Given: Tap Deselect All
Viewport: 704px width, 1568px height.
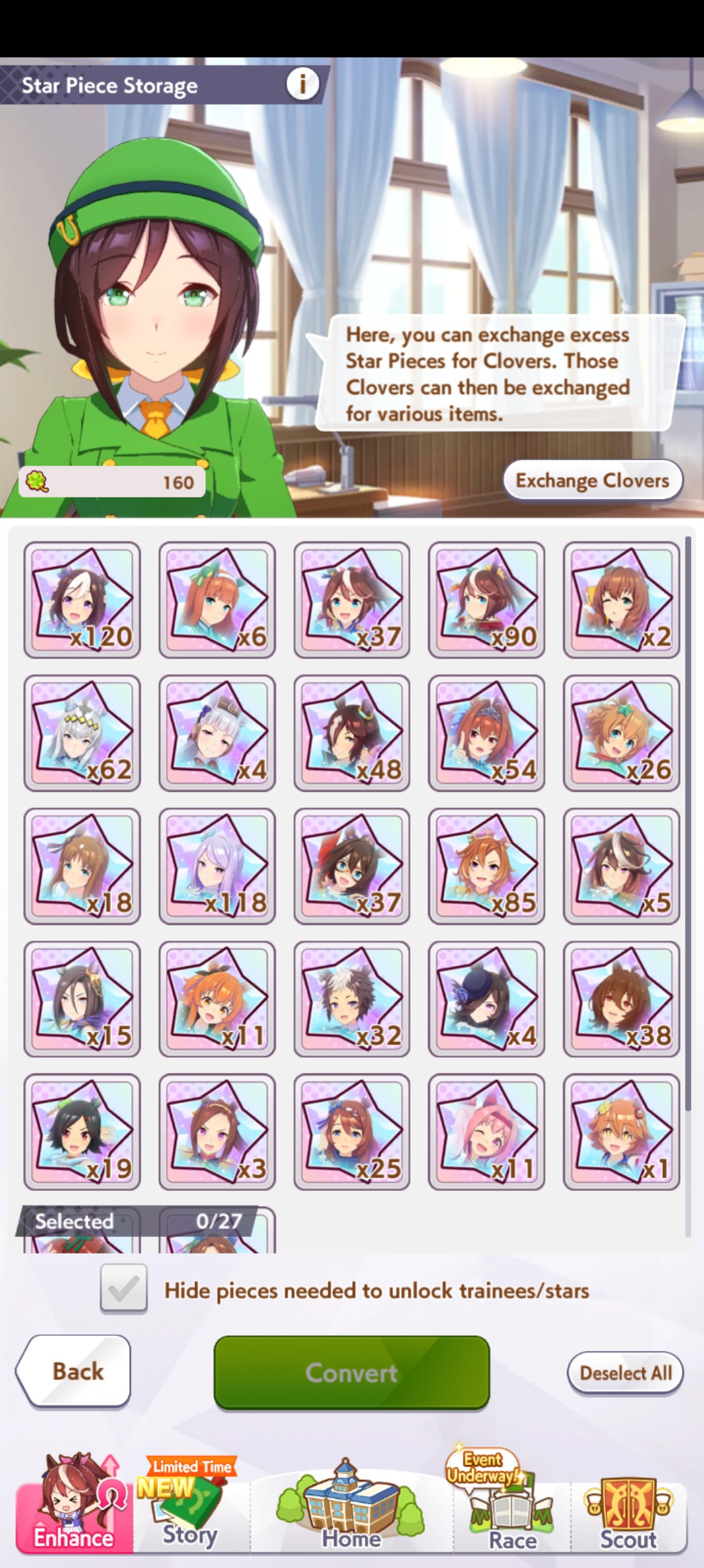Looking at the screenshot, I should click(625, 1373).
